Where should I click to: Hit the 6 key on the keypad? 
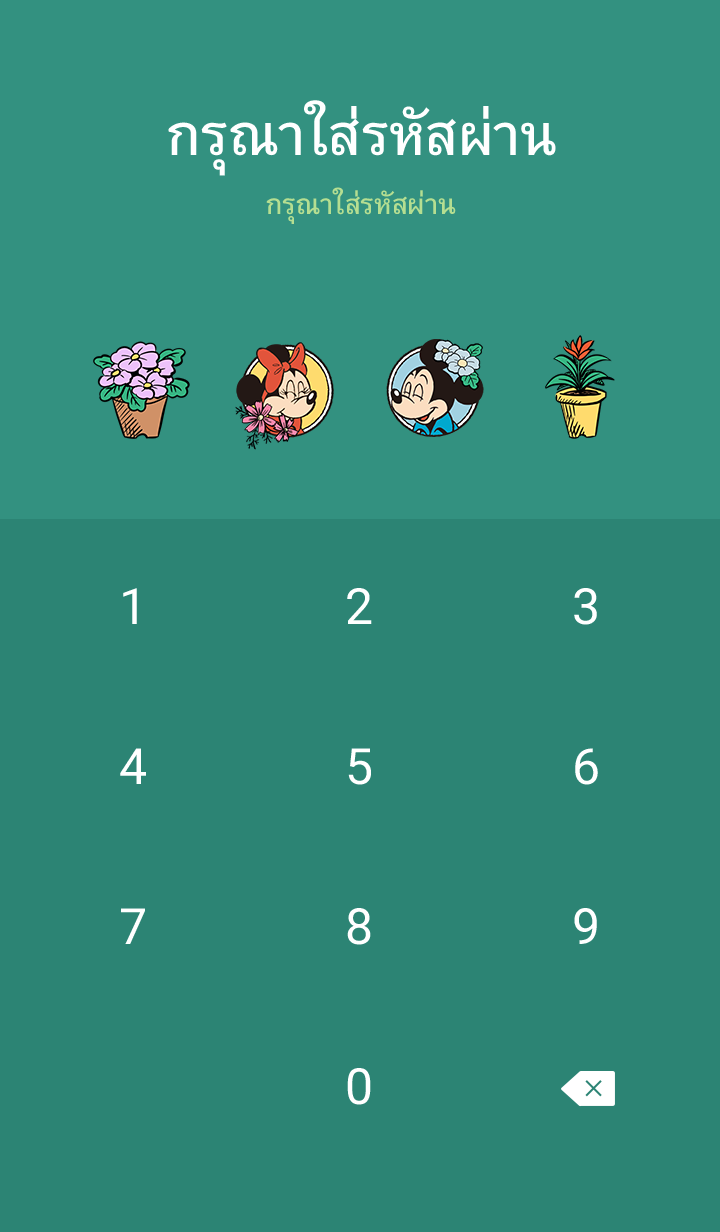tap(586, 767)
